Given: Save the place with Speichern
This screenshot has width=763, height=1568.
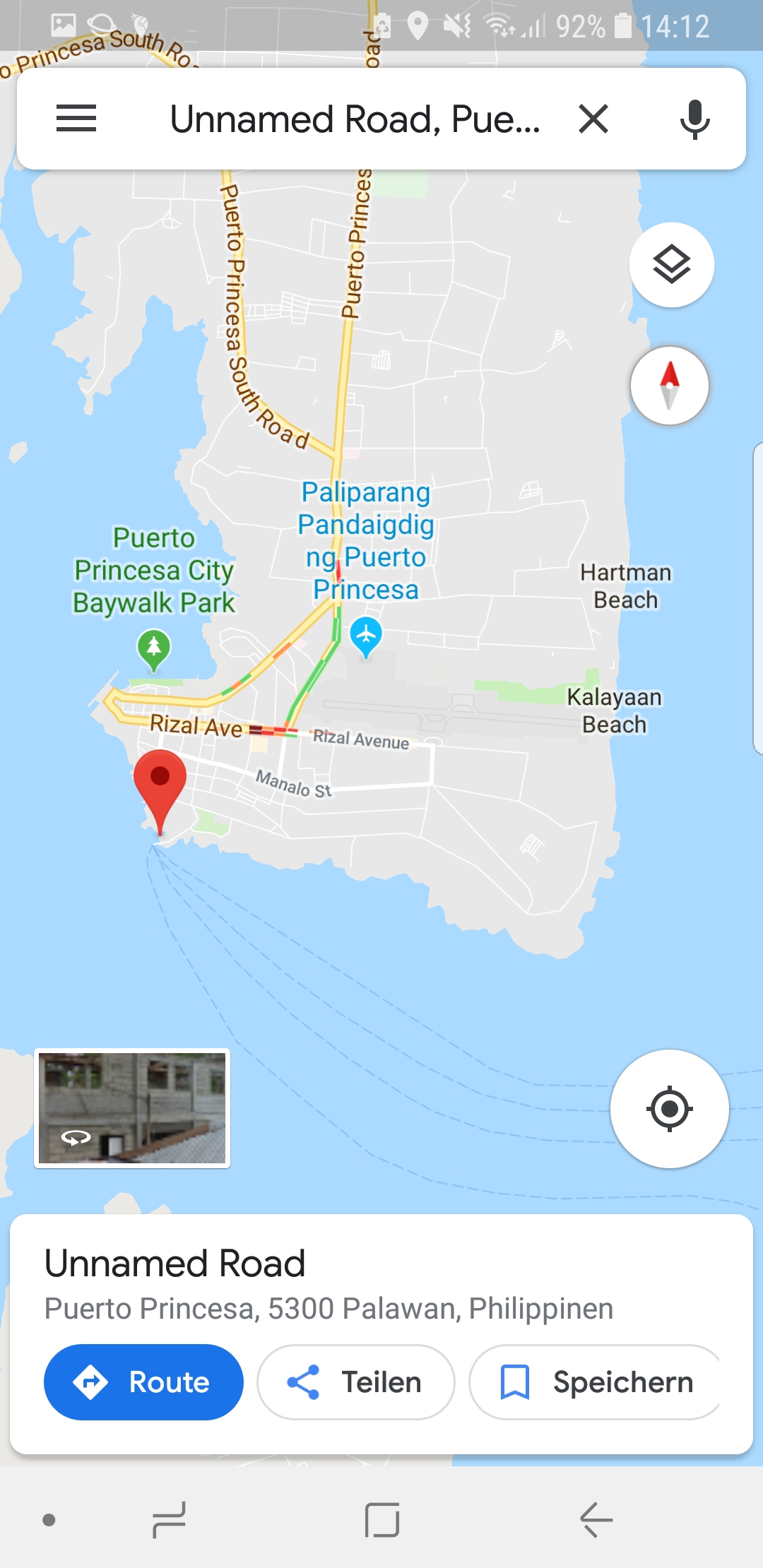Looking at the screenshot, I should [x=597, y=1382].
